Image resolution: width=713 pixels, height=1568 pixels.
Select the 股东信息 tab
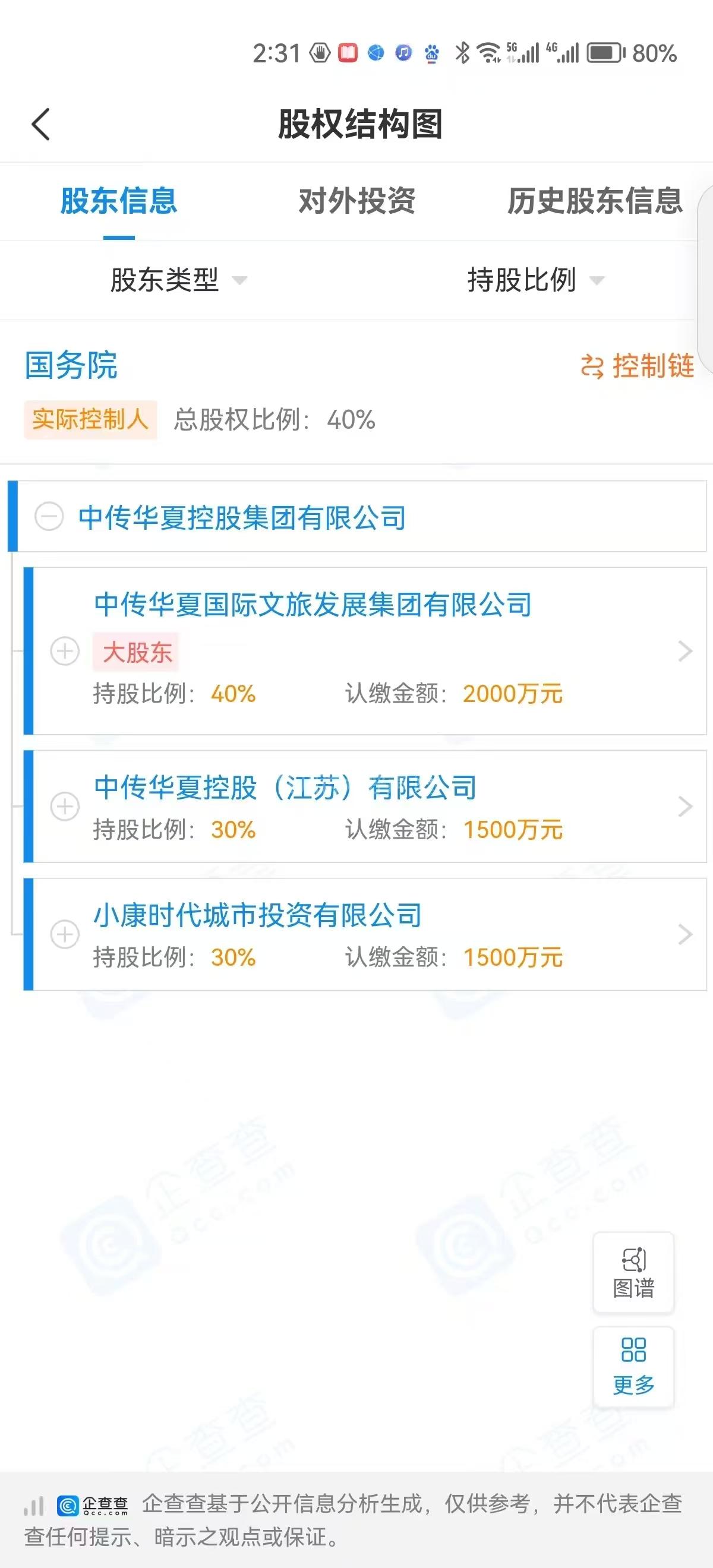pos(119,201)
